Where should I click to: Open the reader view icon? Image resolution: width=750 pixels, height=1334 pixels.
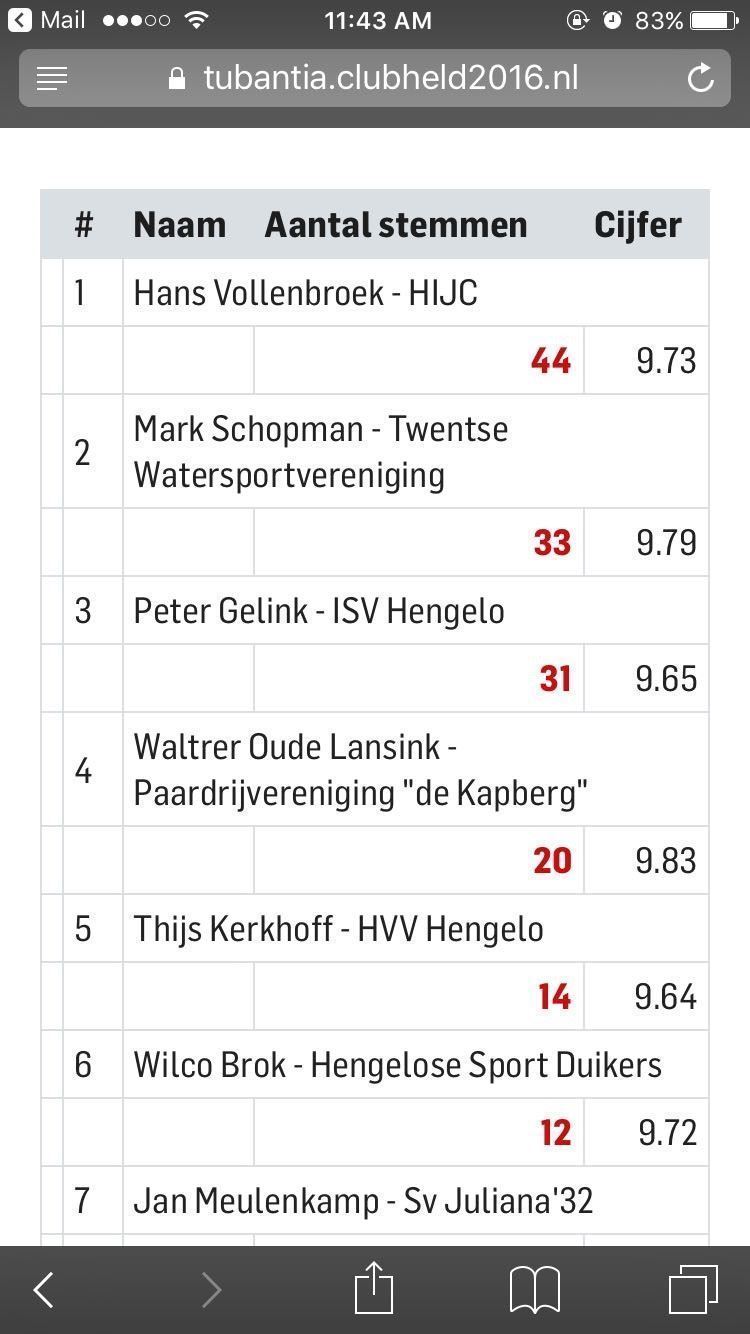pos(52,78)
